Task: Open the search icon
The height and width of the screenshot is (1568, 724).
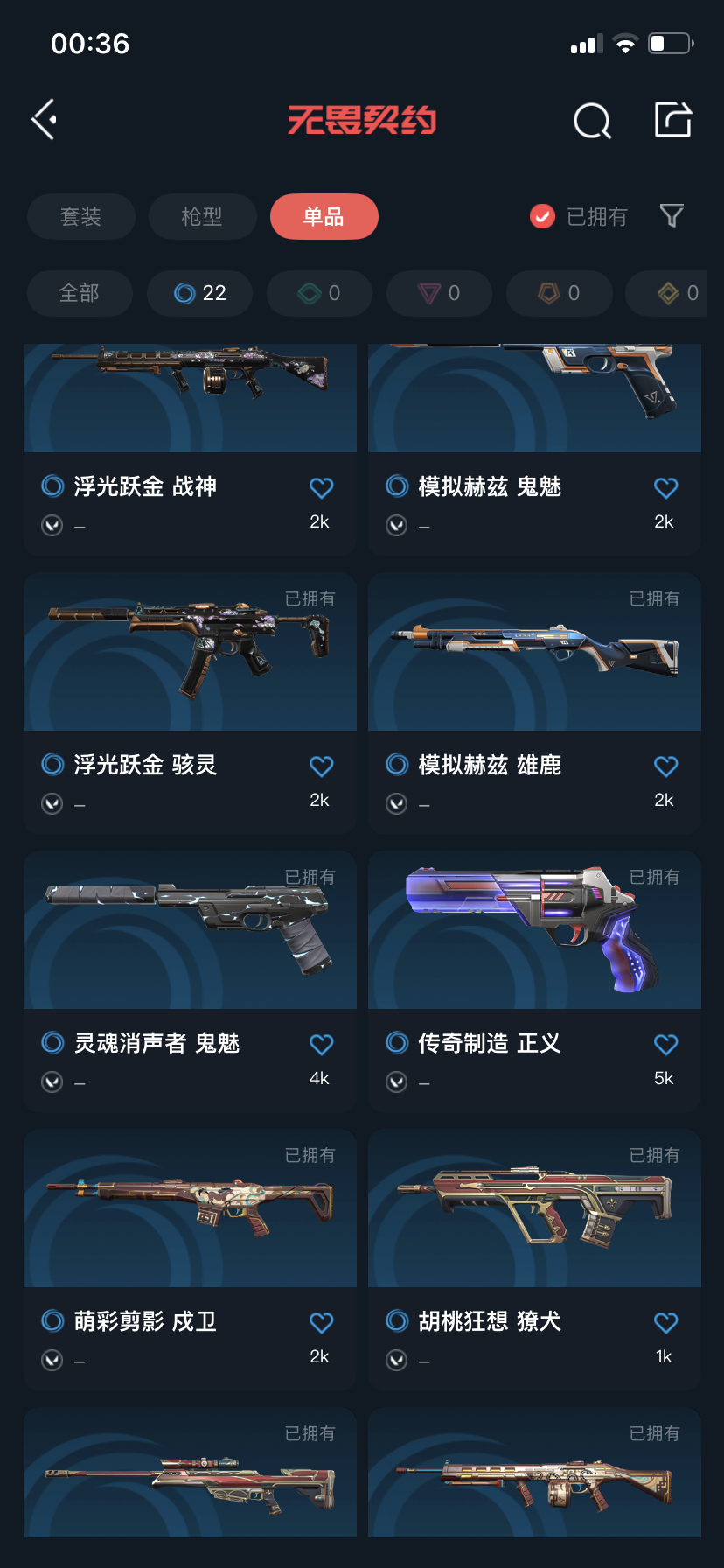Action: coord(592,121)
